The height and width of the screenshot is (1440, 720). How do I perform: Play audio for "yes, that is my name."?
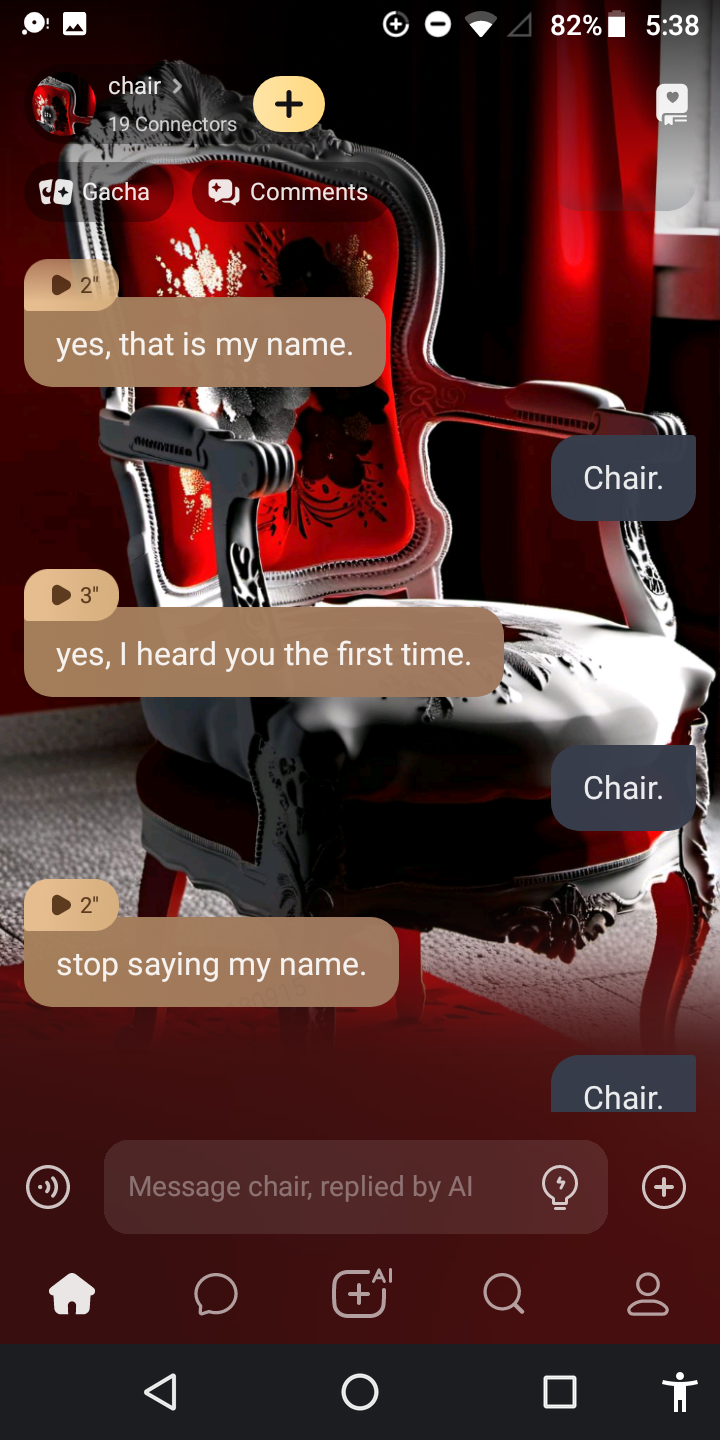coord(71,285)
